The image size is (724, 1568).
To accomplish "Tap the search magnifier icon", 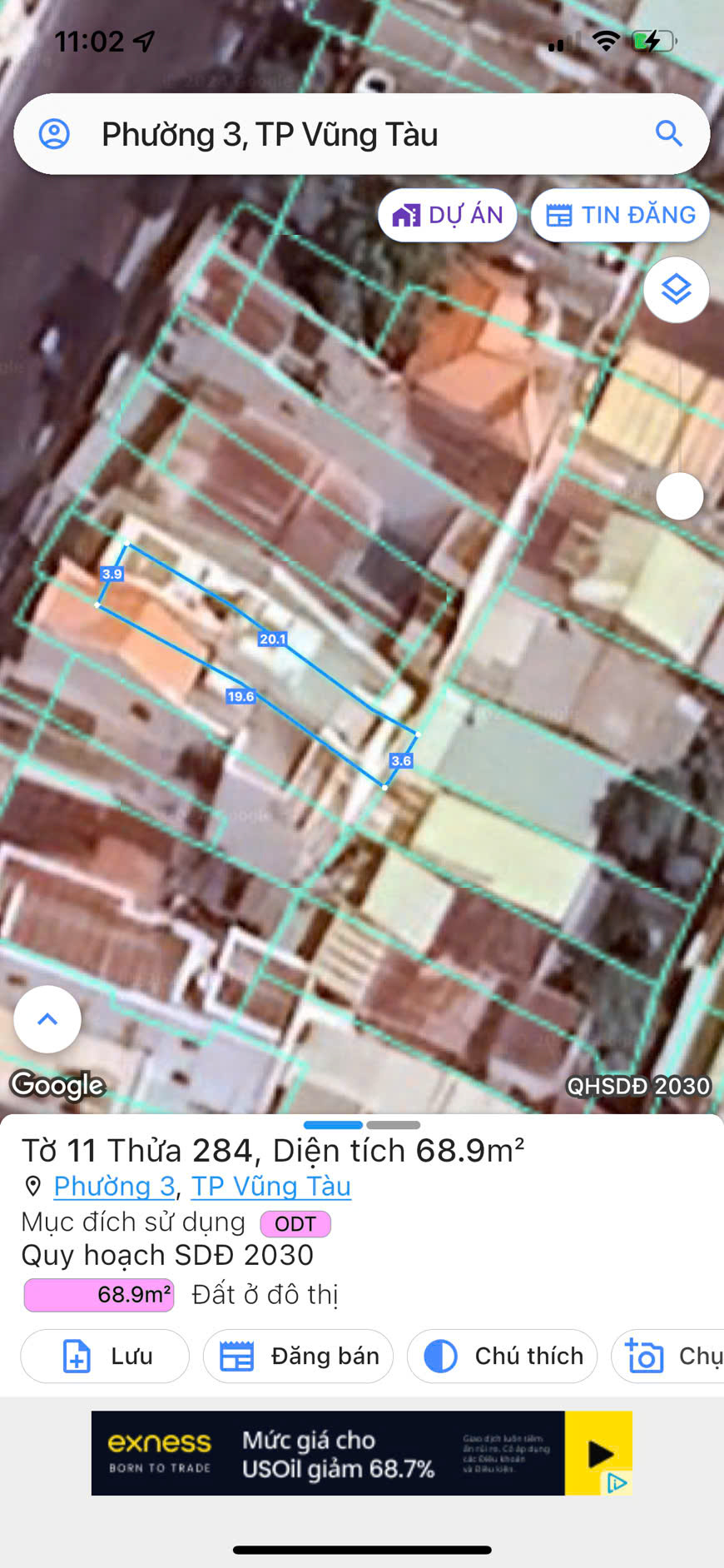I will tap(669, 133).
